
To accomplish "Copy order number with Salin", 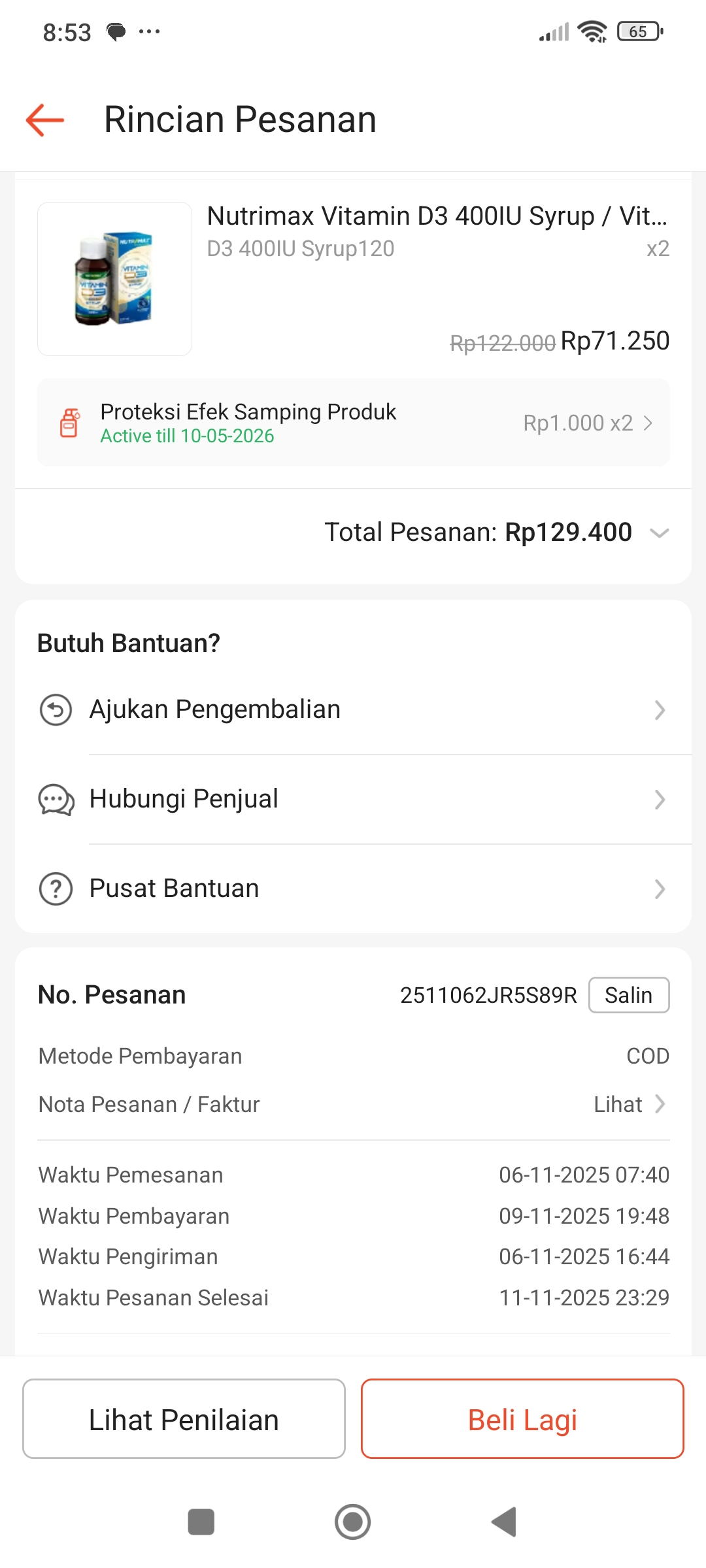I will pos(628,995).
